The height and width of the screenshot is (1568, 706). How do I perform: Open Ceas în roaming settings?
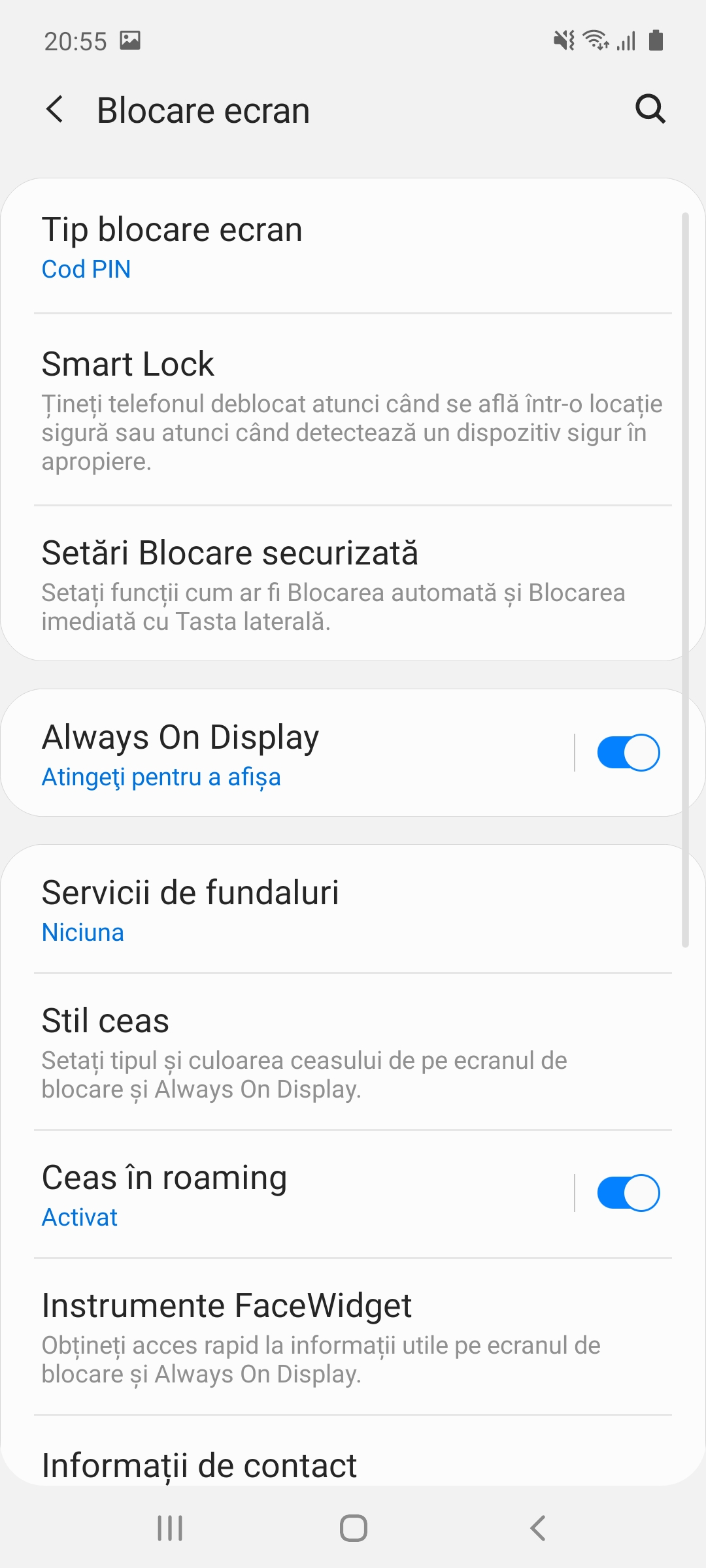286,1194
